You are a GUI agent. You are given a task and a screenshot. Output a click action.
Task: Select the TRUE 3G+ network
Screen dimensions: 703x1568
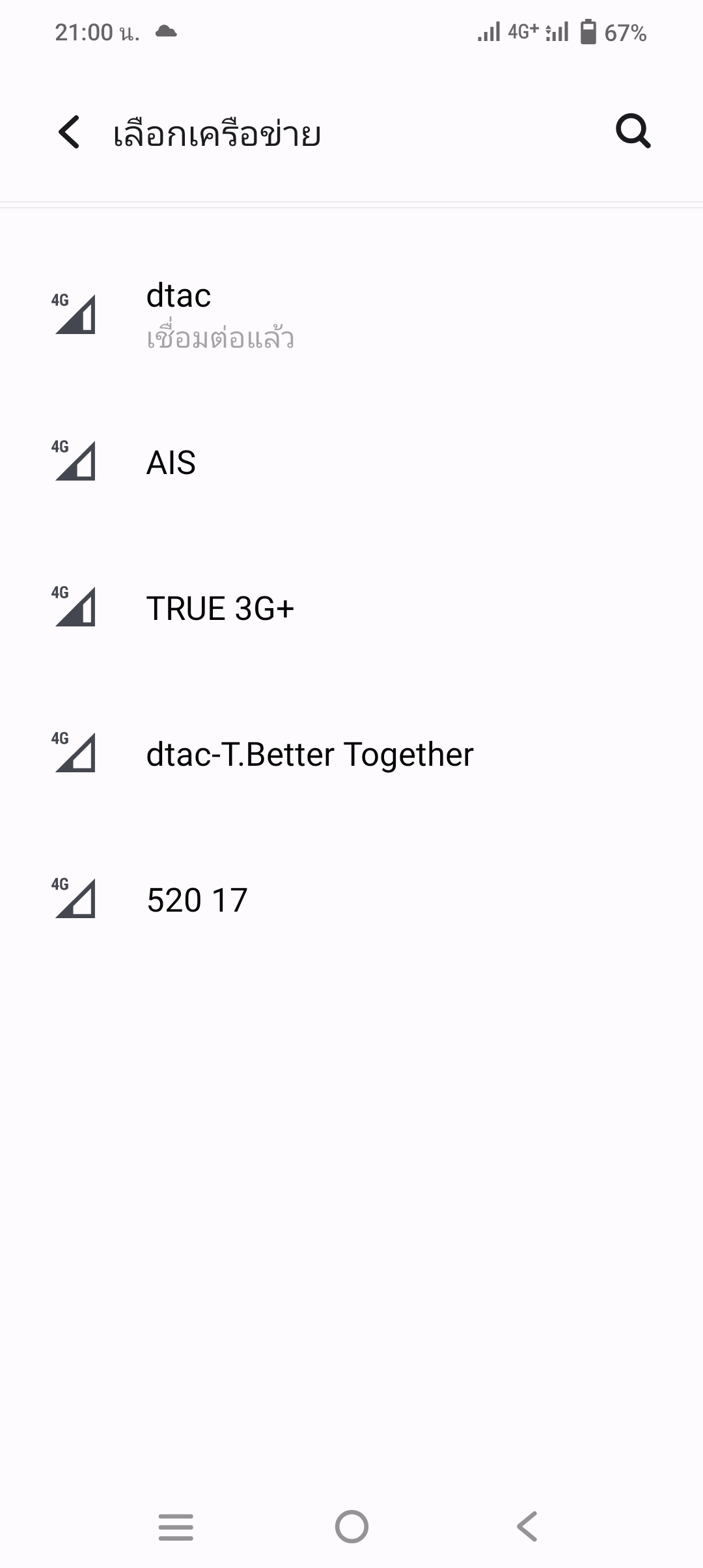tap(351, 608)
